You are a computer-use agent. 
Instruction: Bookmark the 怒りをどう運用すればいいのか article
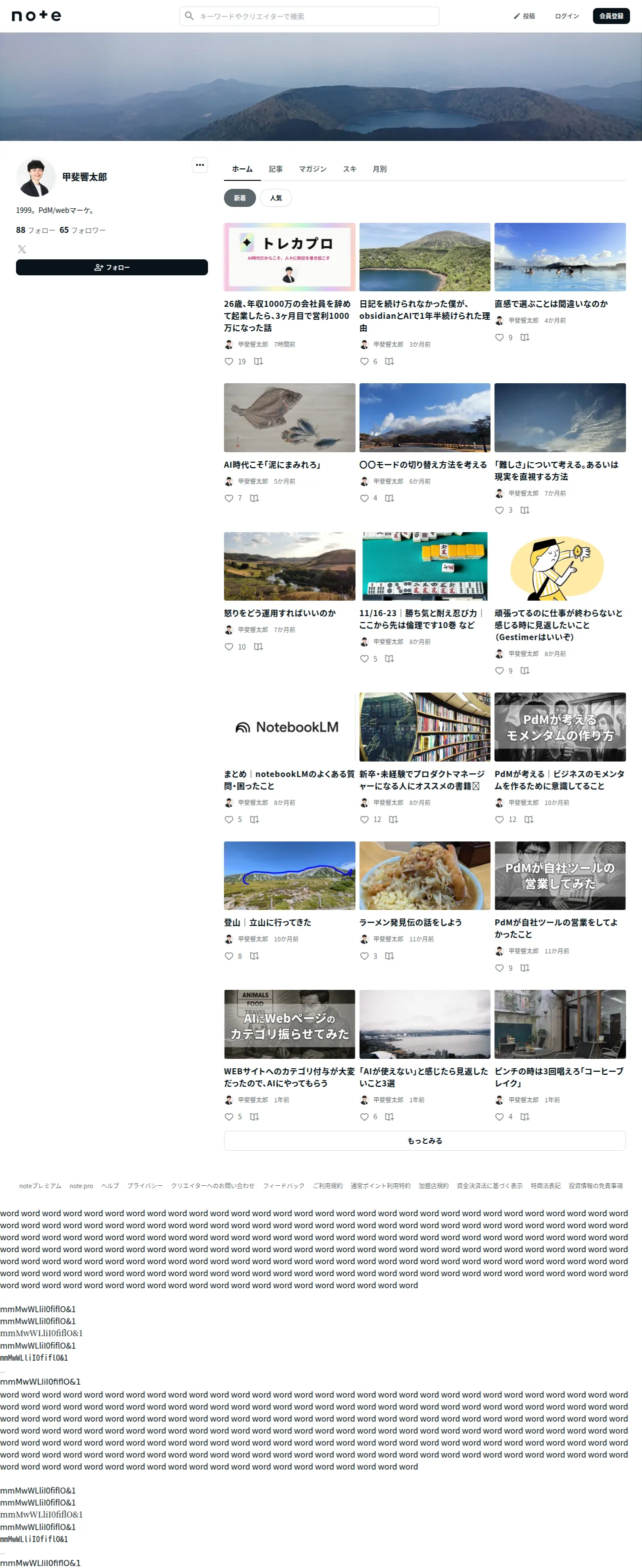pyautogui.click(x=258, y=647)
